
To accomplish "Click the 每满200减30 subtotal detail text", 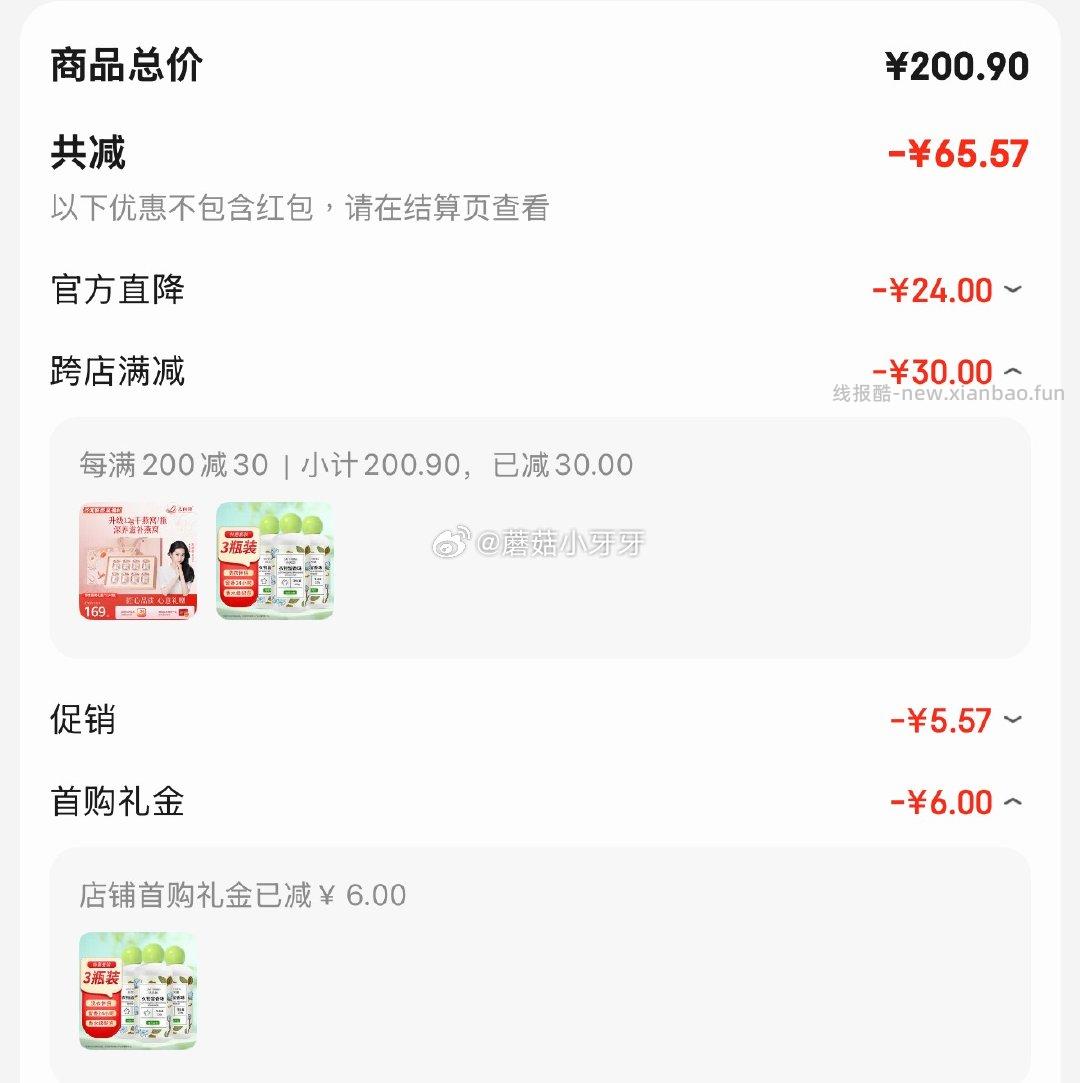I will [x=355, y=464].
